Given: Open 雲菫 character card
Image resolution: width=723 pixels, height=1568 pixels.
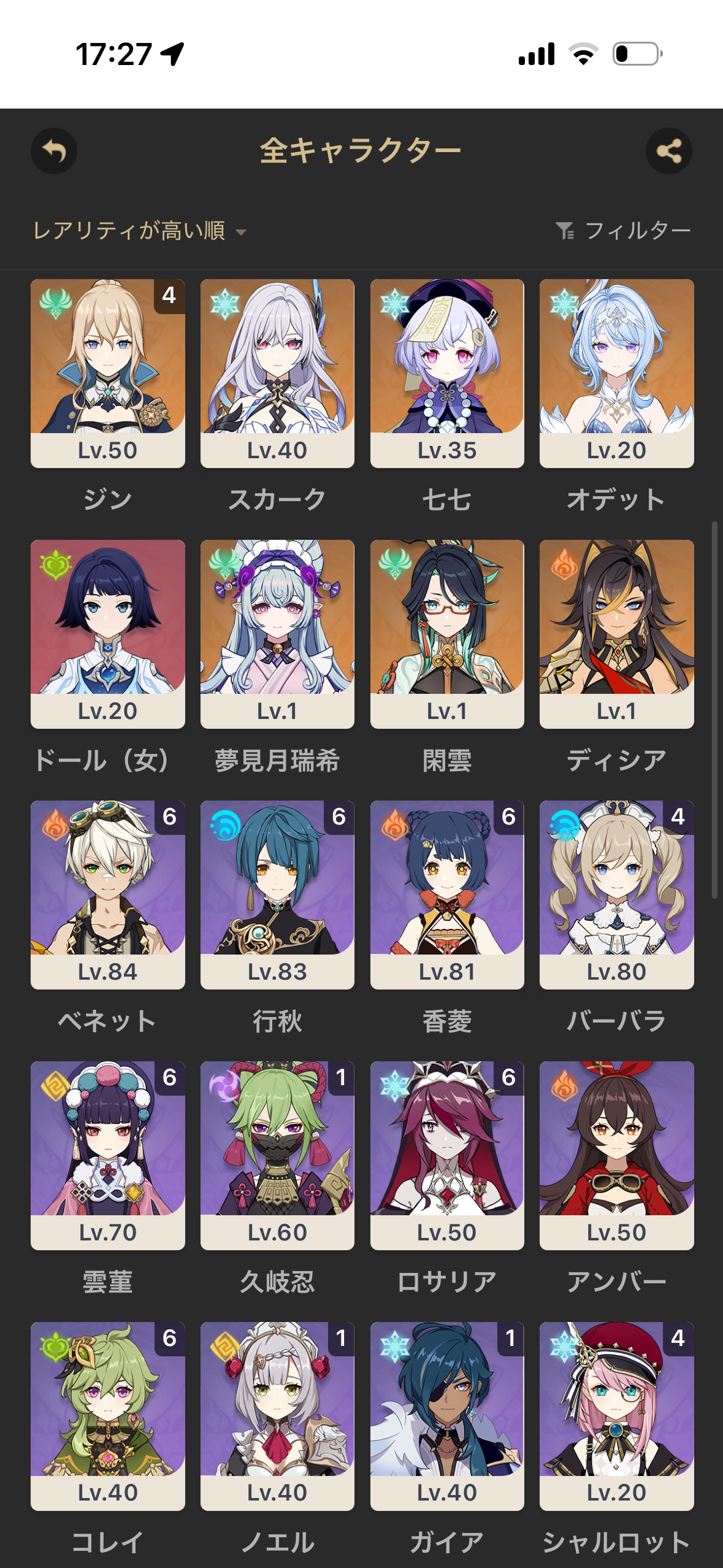Looking at the screenshot, I should coord(108,1156).
